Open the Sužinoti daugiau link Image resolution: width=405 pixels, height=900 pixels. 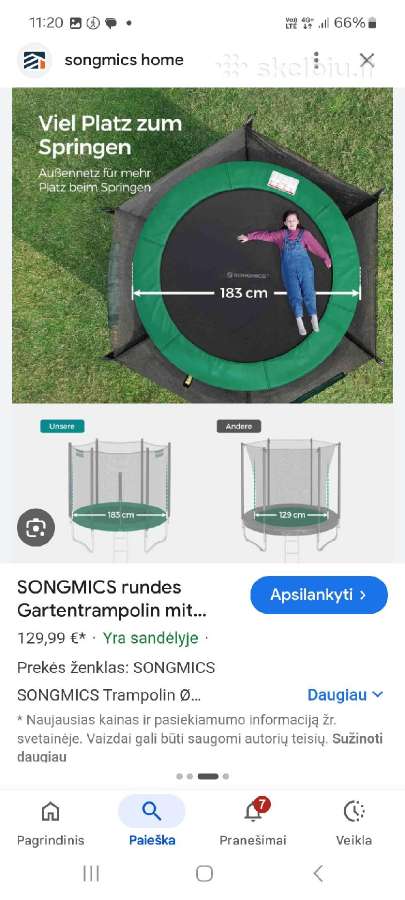coord(200,747)
